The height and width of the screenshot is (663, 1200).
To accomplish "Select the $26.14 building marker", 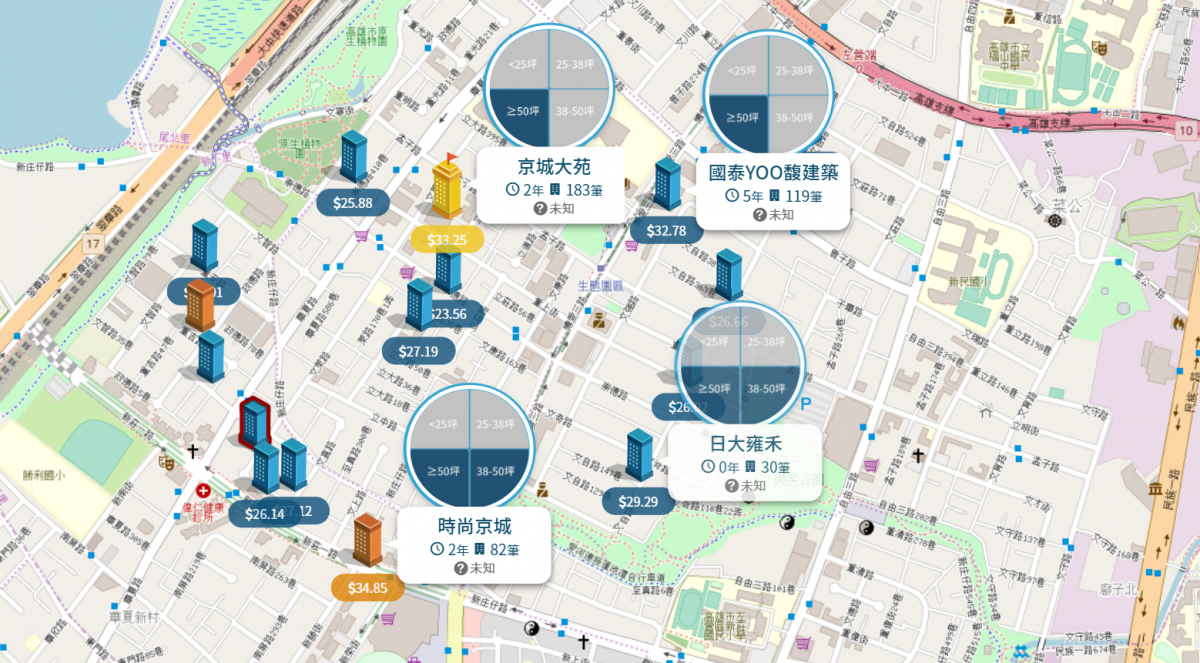I will [x=264, y=470].
